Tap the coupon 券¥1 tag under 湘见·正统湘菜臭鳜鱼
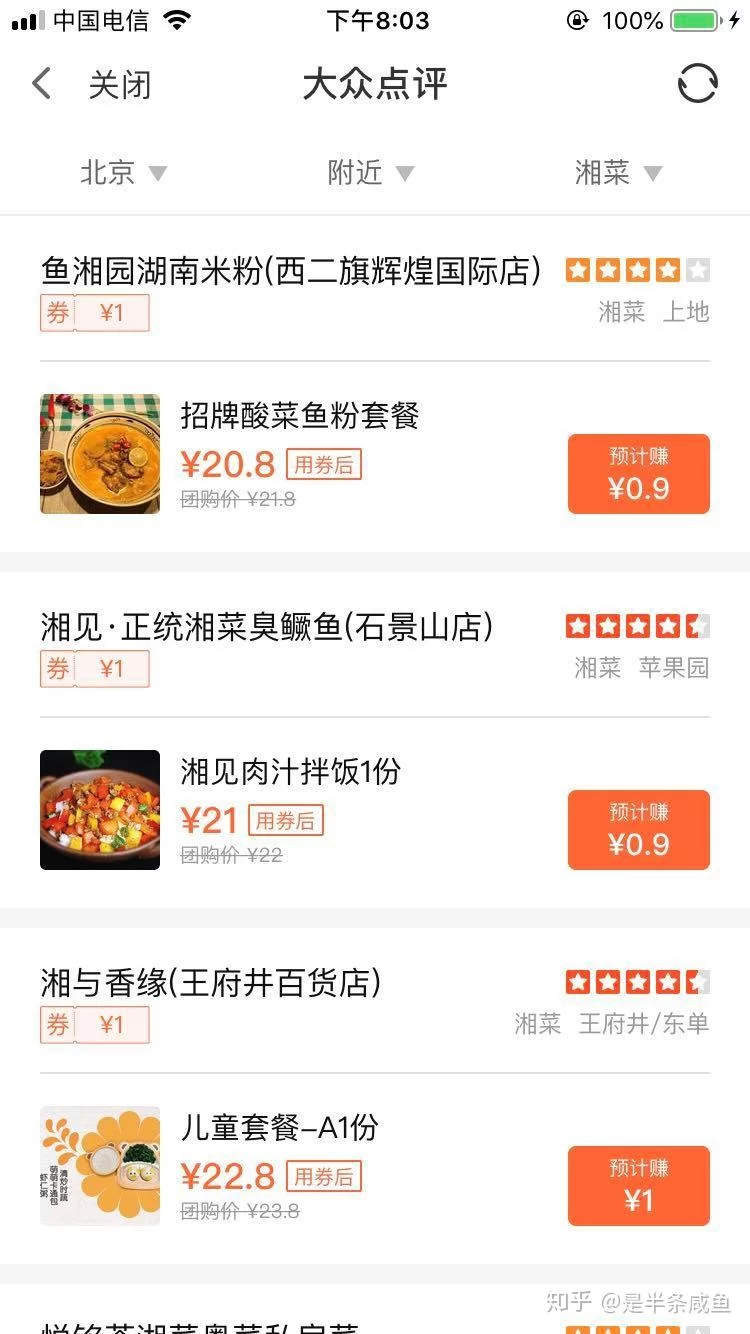 point(95,668)
